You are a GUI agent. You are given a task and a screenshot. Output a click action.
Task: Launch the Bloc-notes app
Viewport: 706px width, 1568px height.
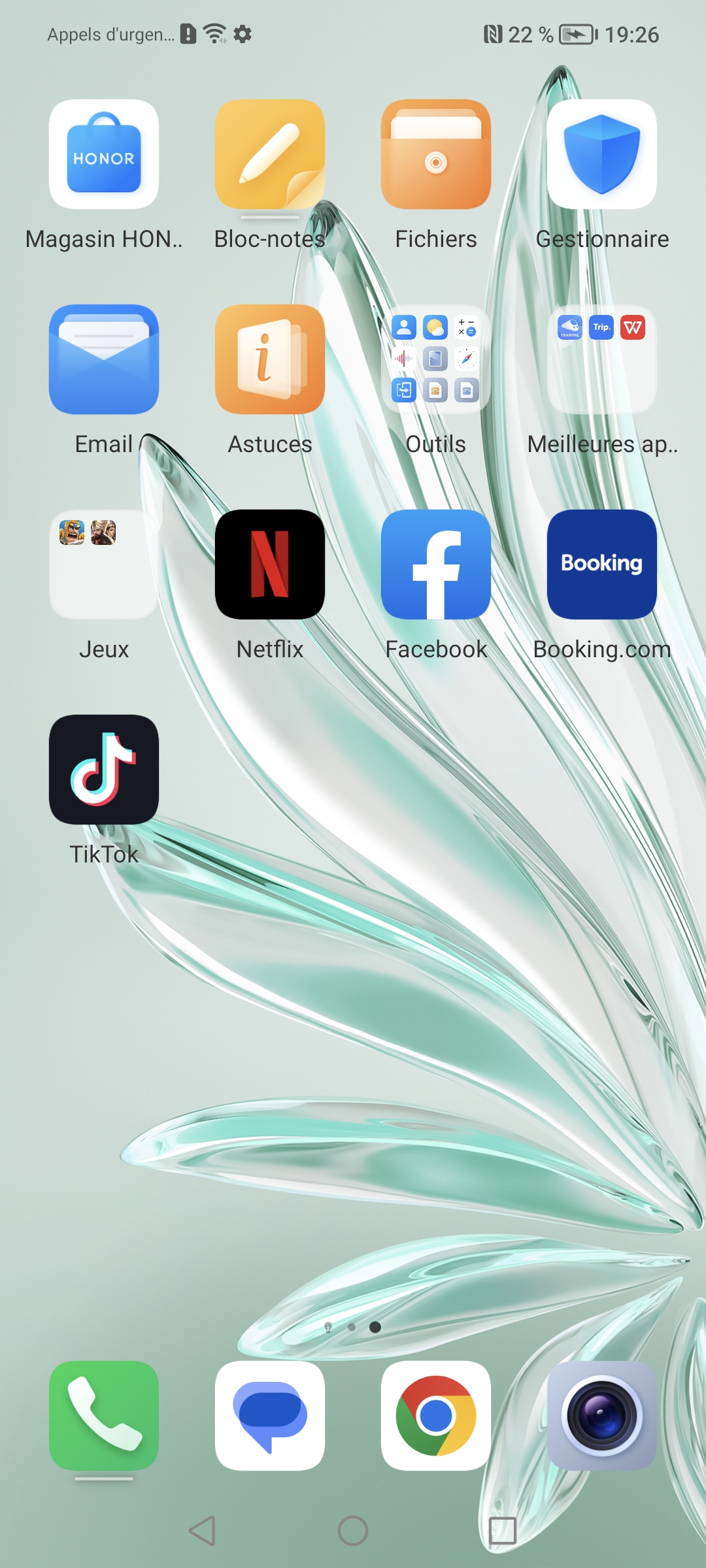tap(270, 154)
